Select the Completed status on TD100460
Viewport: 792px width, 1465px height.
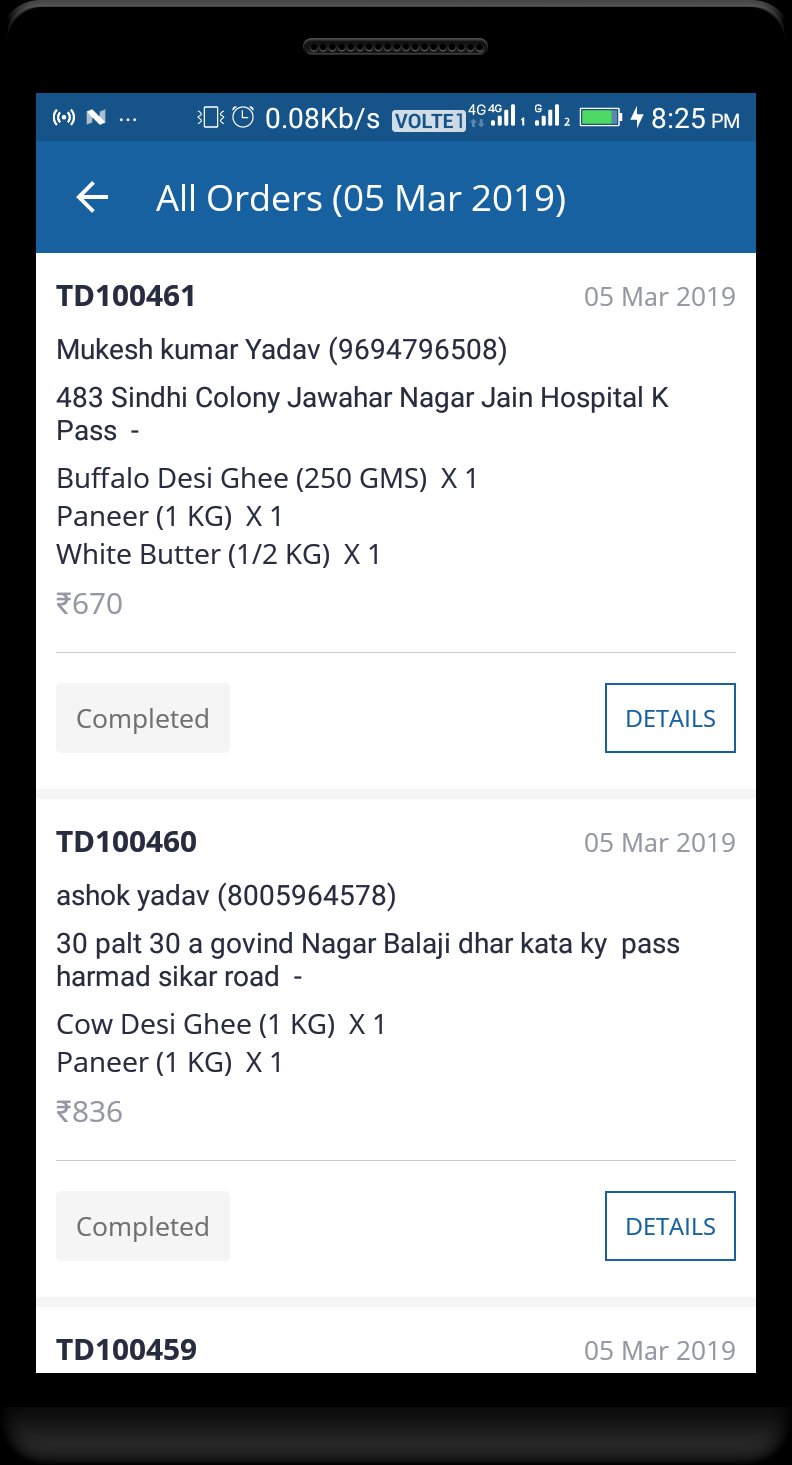tap(142, 1225)
